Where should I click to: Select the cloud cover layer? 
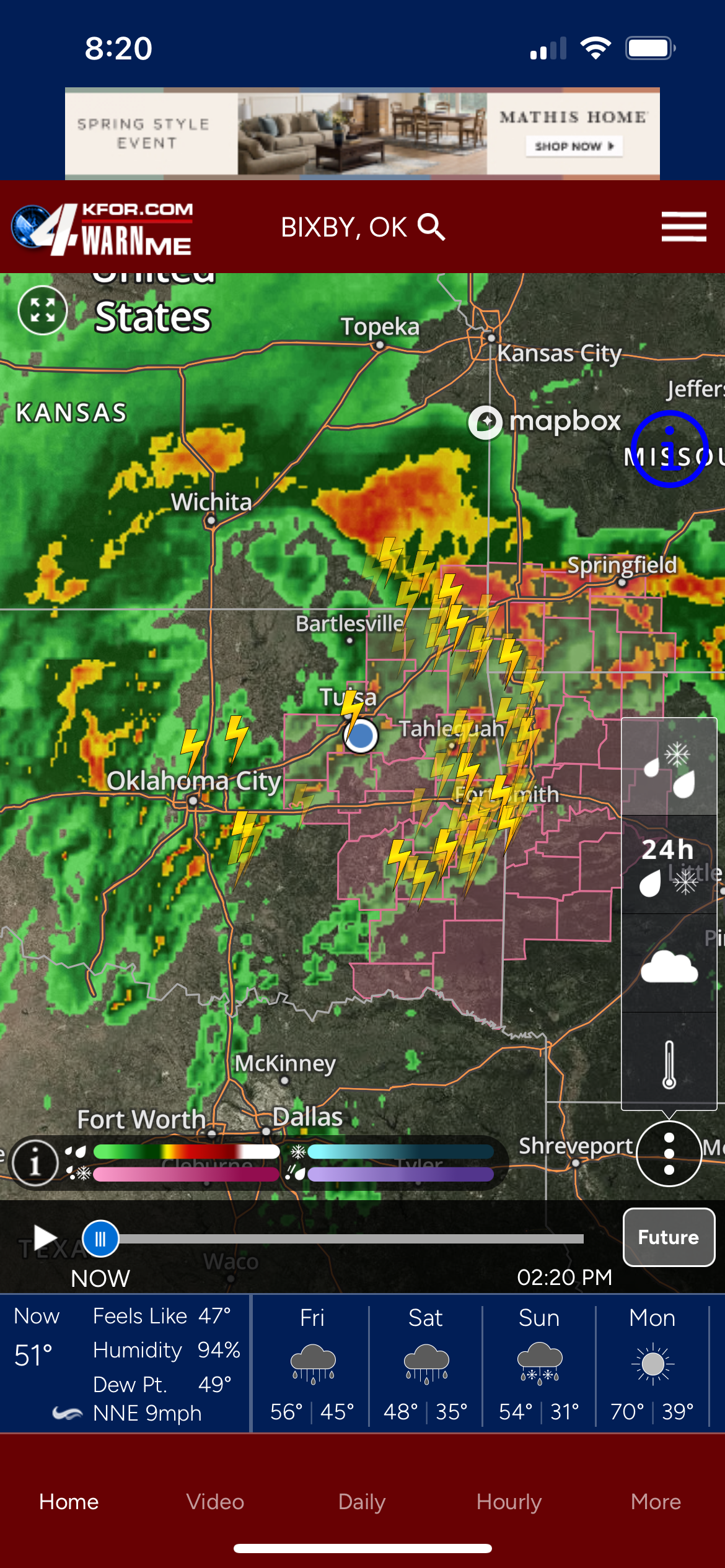pyautogui.click(x=669, y=964)
